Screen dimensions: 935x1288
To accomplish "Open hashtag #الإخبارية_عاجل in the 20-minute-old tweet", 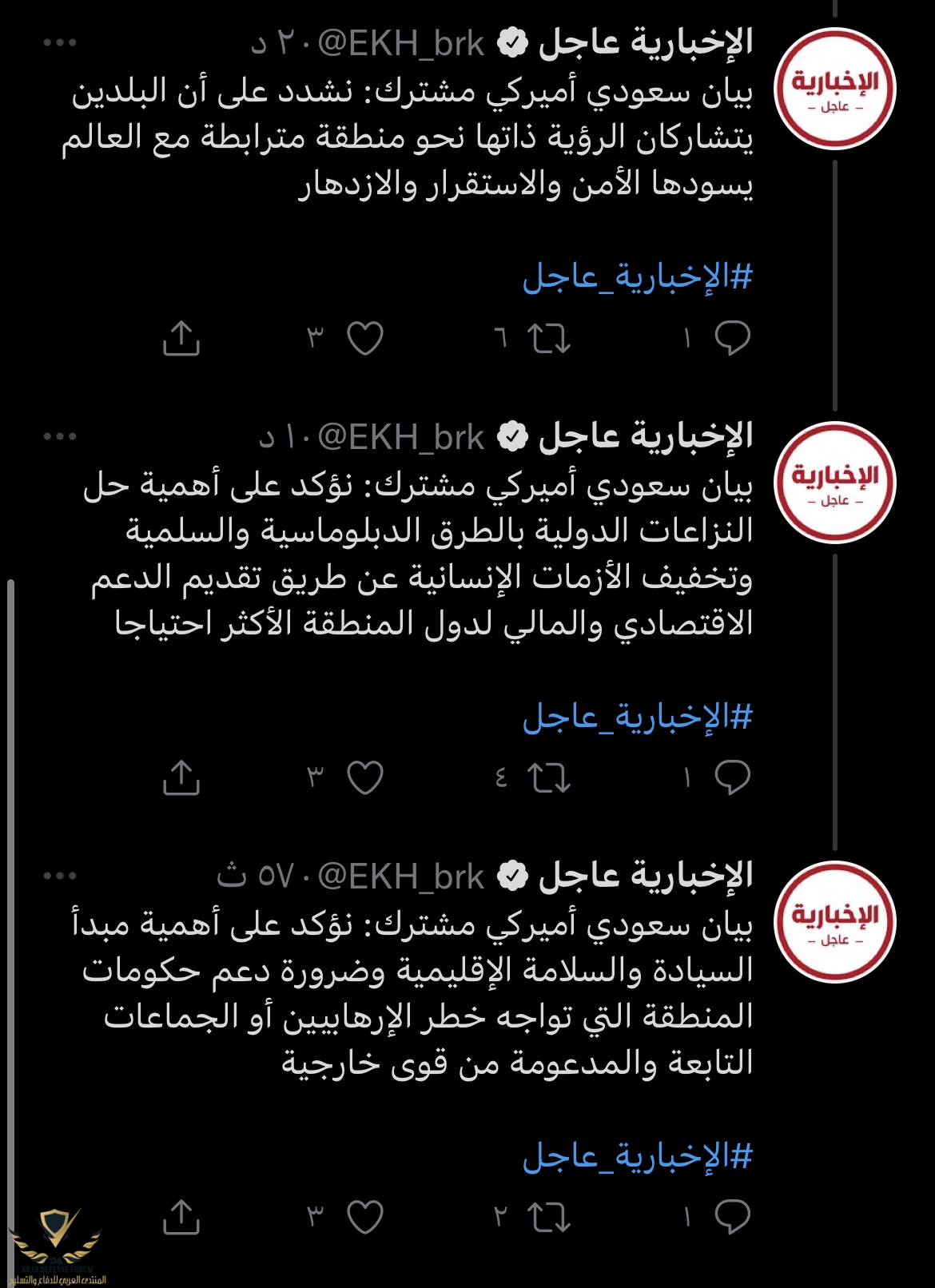I will (637, 277).
